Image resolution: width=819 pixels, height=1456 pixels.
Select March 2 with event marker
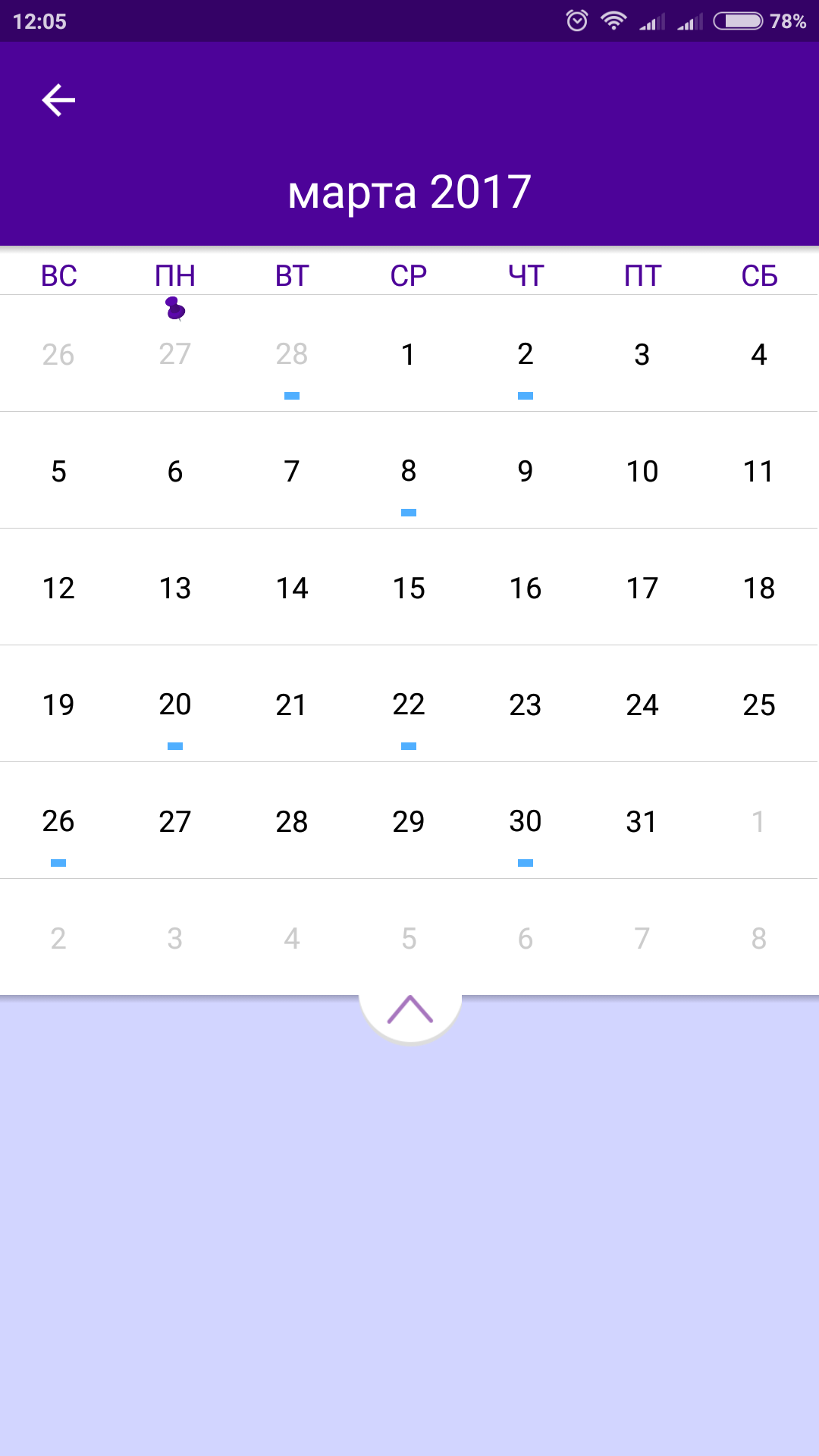526,354
